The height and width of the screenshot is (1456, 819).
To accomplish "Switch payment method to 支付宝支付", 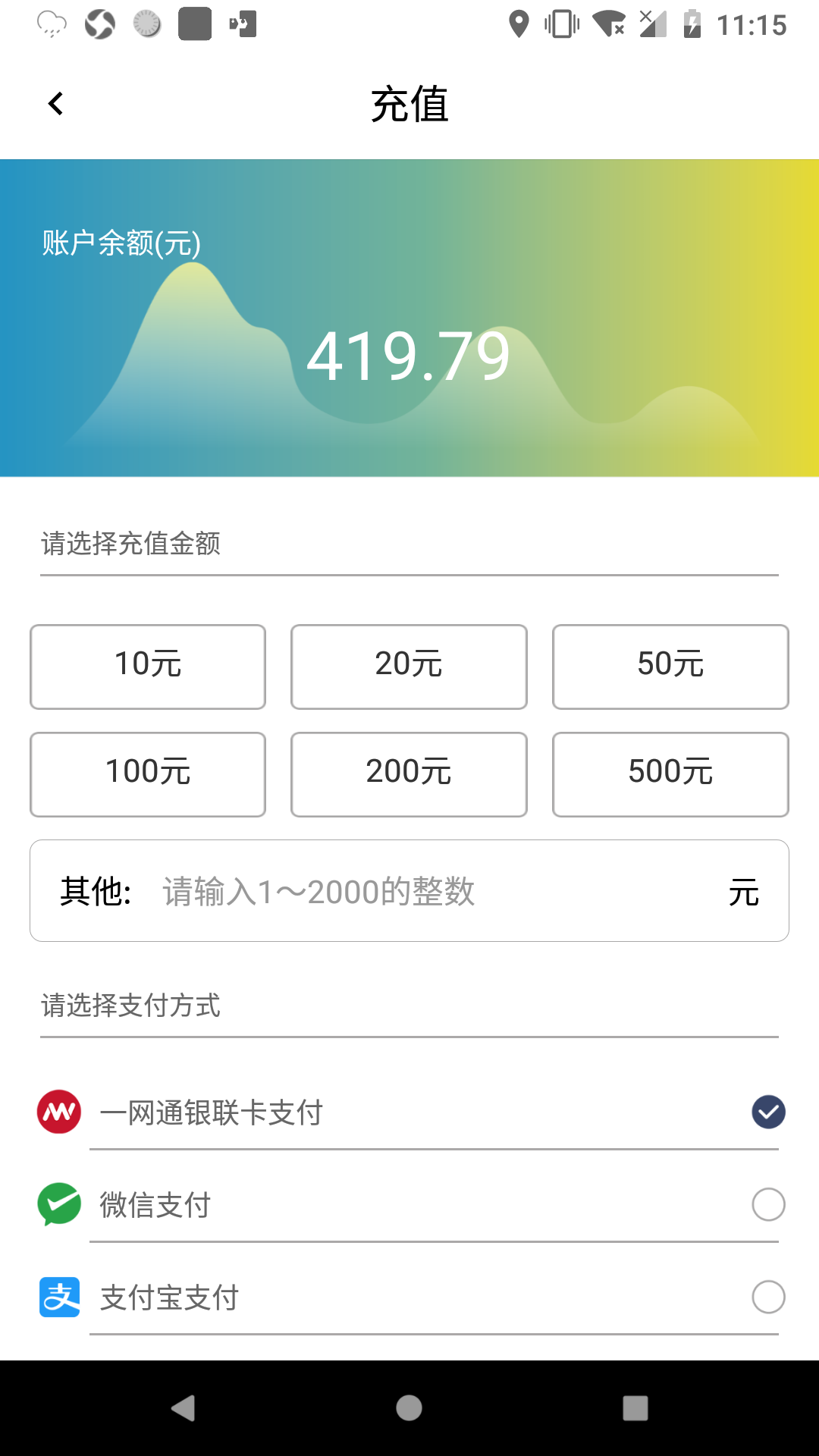I will tap(767, 1298).
